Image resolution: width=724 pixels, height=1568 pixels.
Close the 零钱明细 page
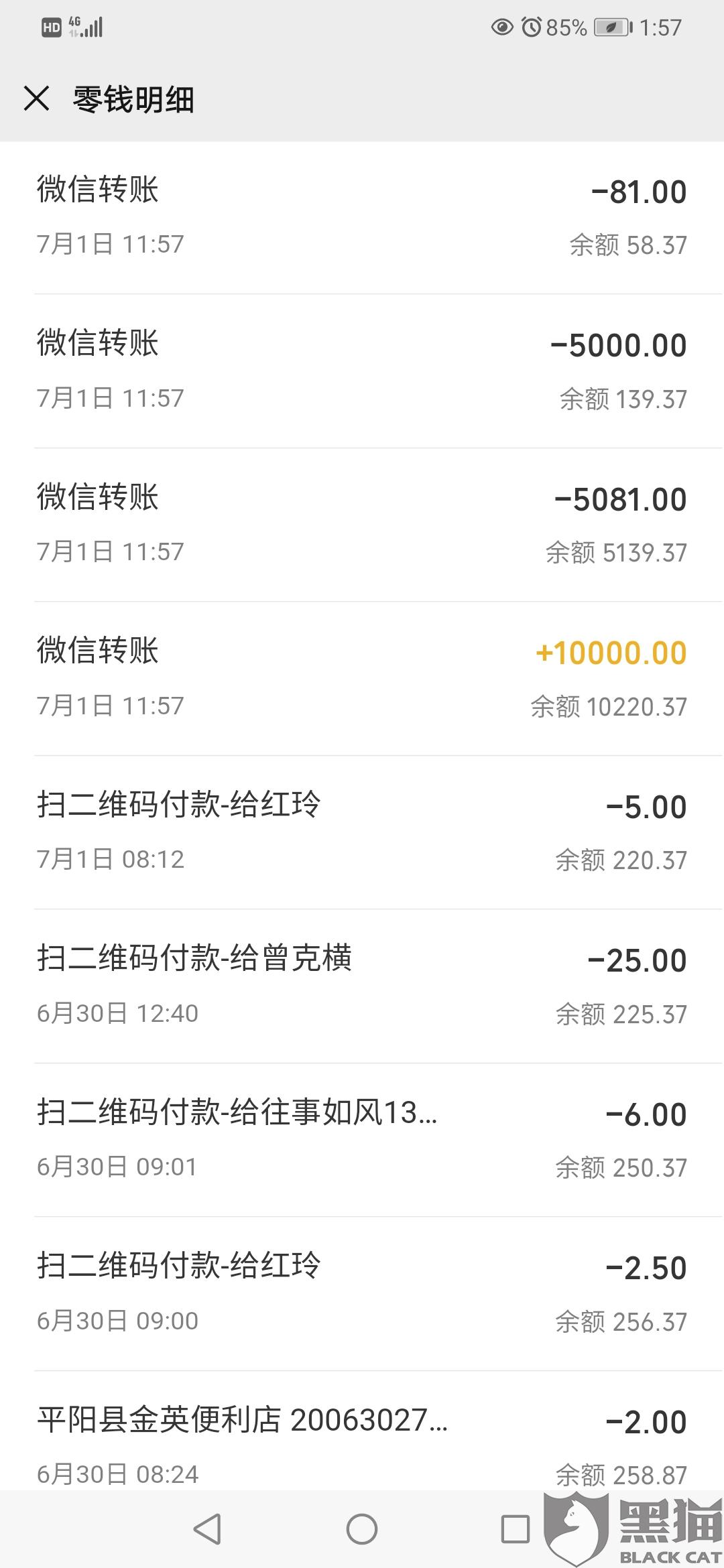(36, 99)
